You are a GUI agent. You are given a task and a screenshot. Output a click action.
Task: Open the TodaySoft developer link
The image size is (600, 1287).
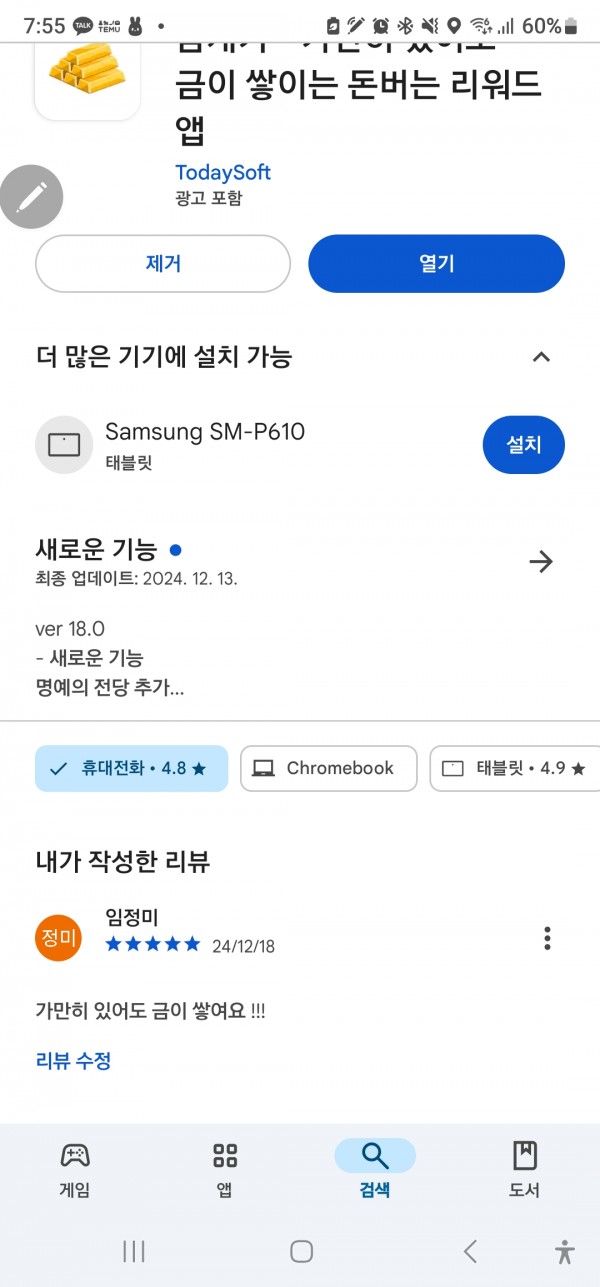[223, 172]
